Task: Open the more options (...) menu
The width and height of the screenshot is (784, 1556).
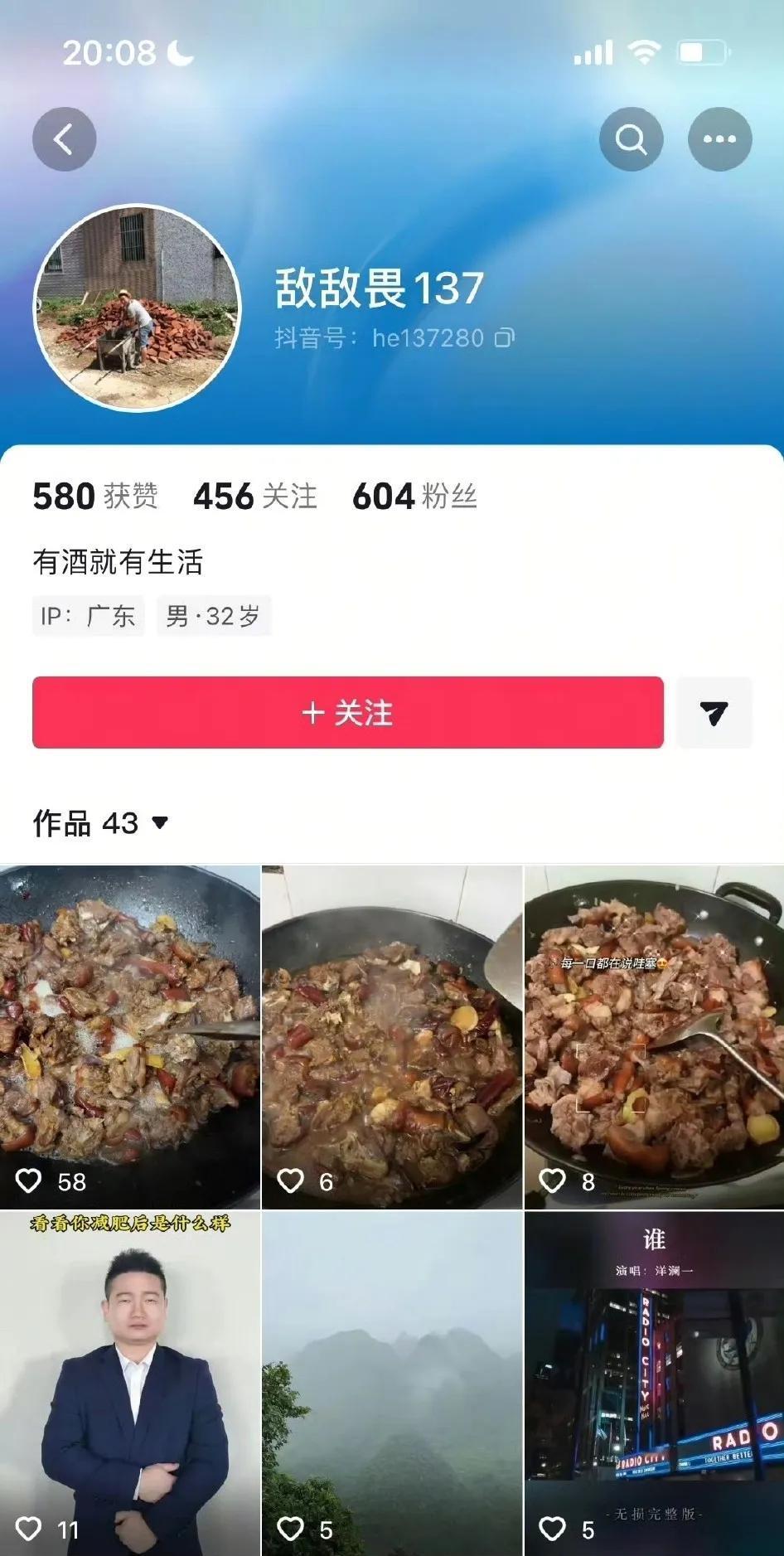Action: pyautogui.click(x=719, y=138)
